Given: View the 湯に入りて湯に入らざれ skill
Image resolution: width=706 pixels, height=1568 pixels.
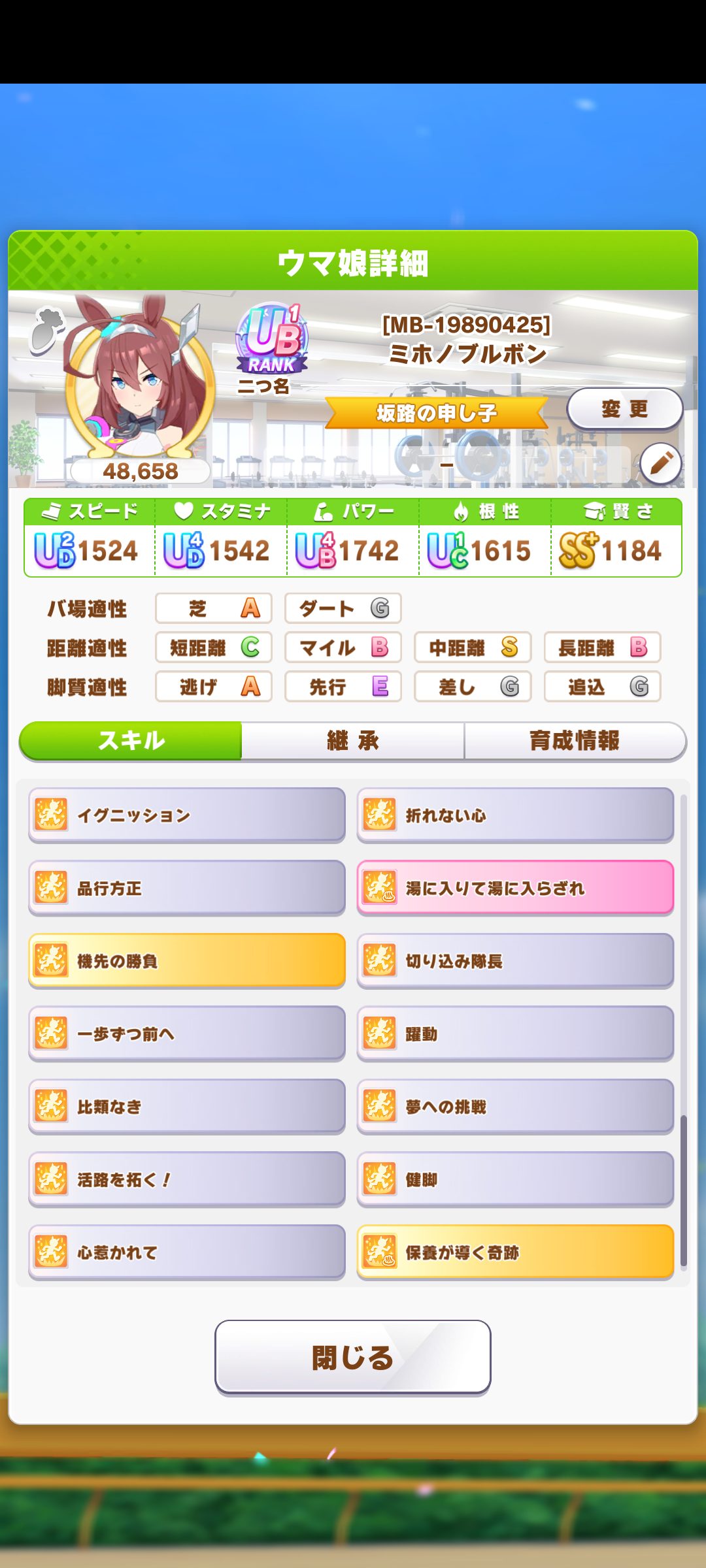Looking at the screenshot, I should tap(515, 888).
